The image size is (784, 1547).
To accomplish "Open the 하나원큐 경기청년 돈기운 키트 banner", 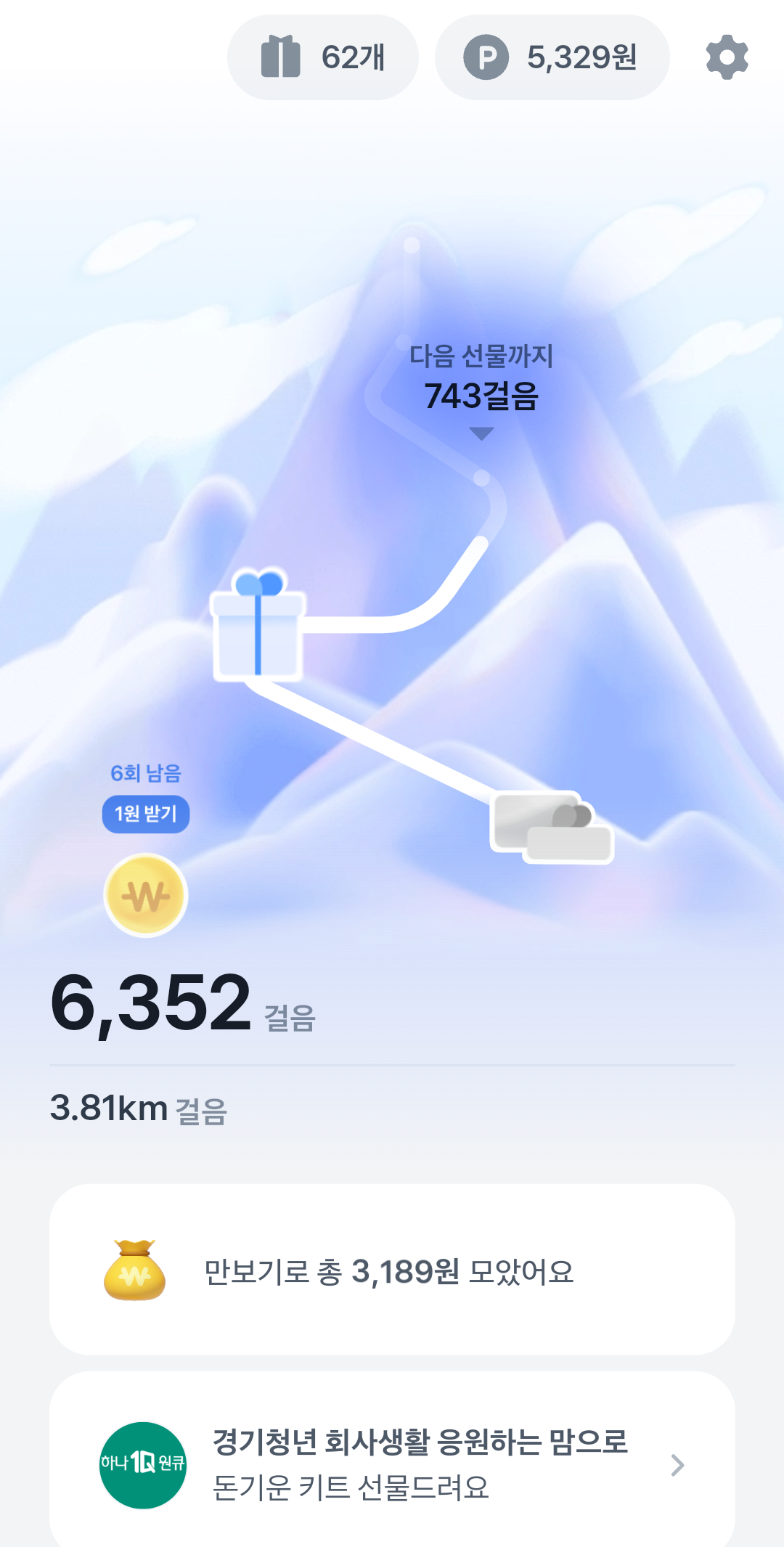I will tap(392, 1464).
